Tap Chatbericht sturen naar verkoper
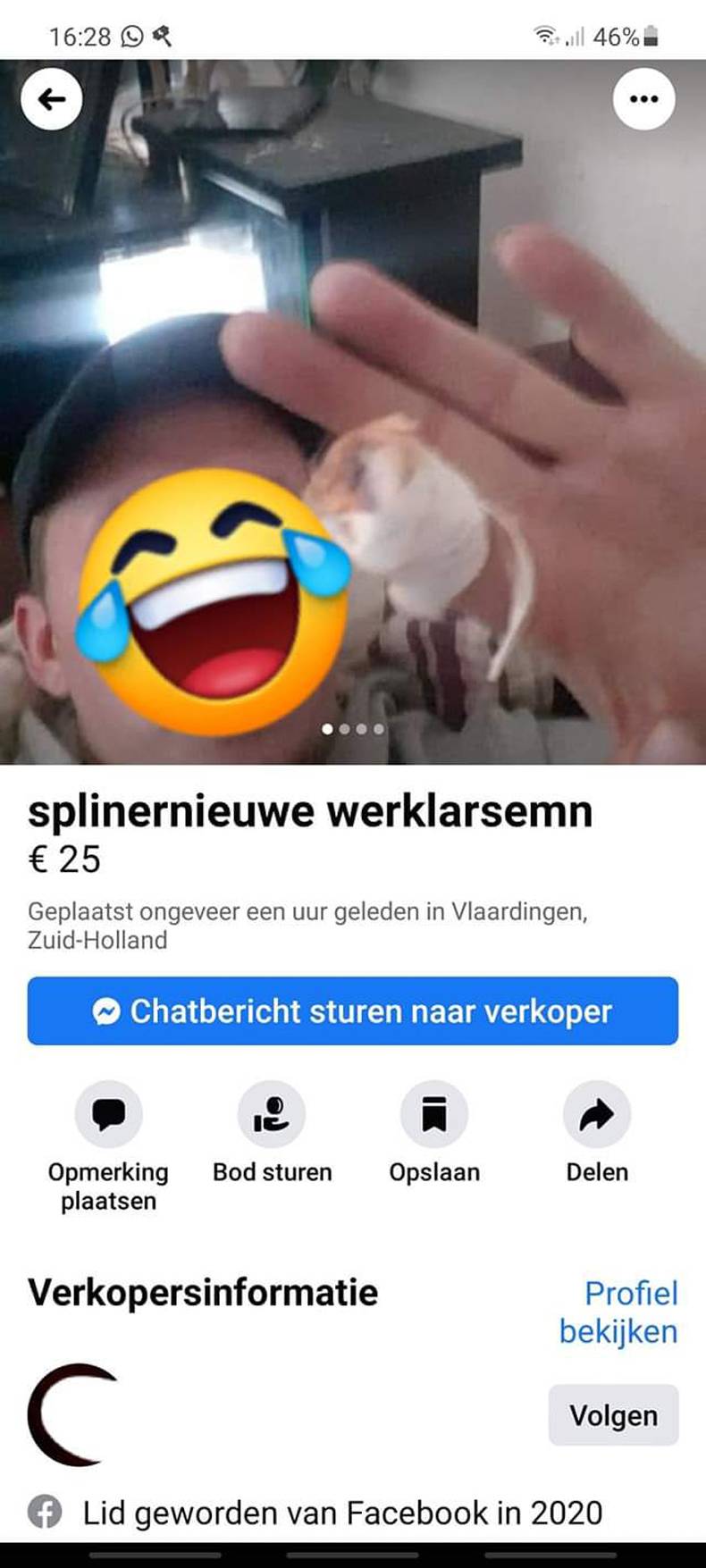The image size is (706, 1568). pos(352,1010)
